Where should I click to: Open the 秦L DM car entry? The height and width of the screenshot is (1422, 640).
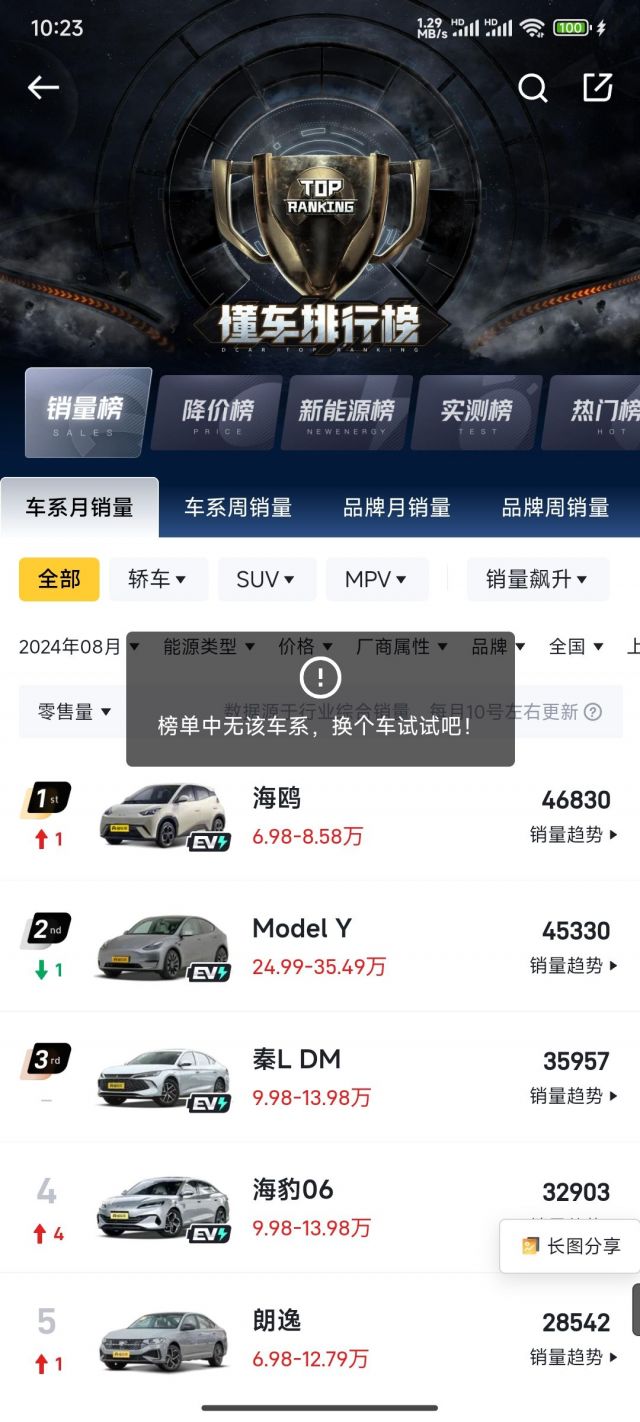[x=297, y=1059]
